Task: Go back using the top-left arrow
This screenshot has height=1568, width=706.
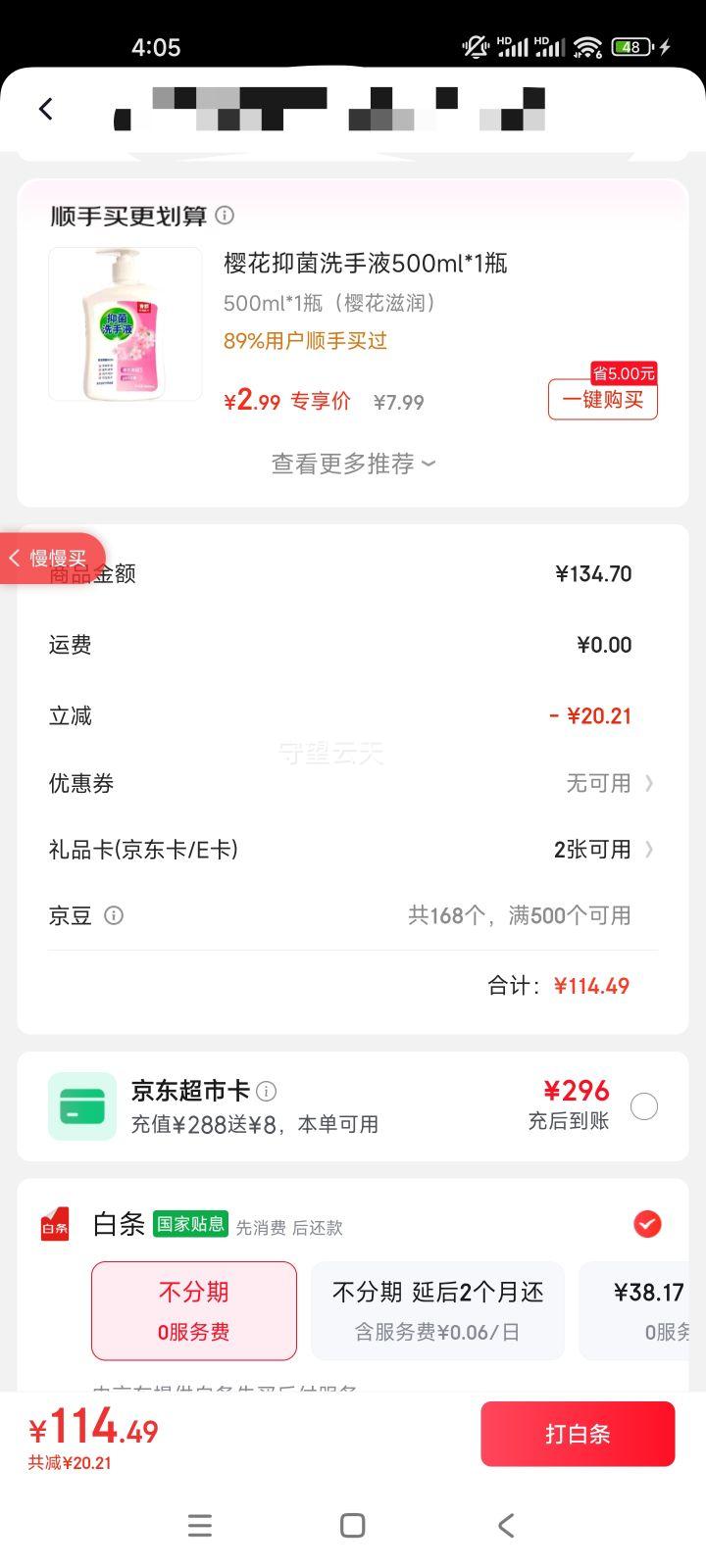Action: coord(45,109)
